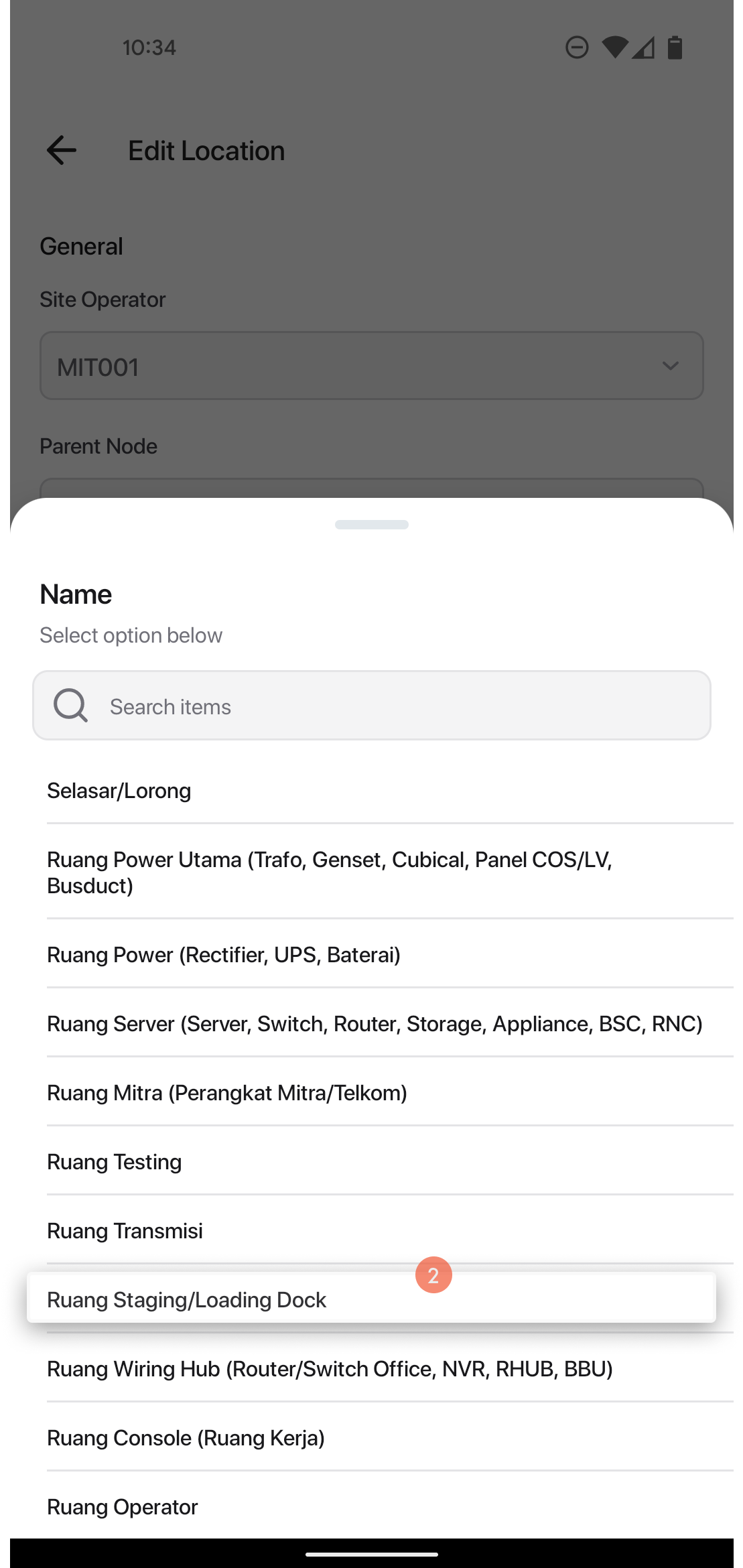Tap the bottom sheet drag handle
The height and width of the screenshot is (1568, 743).
[372, 525]
